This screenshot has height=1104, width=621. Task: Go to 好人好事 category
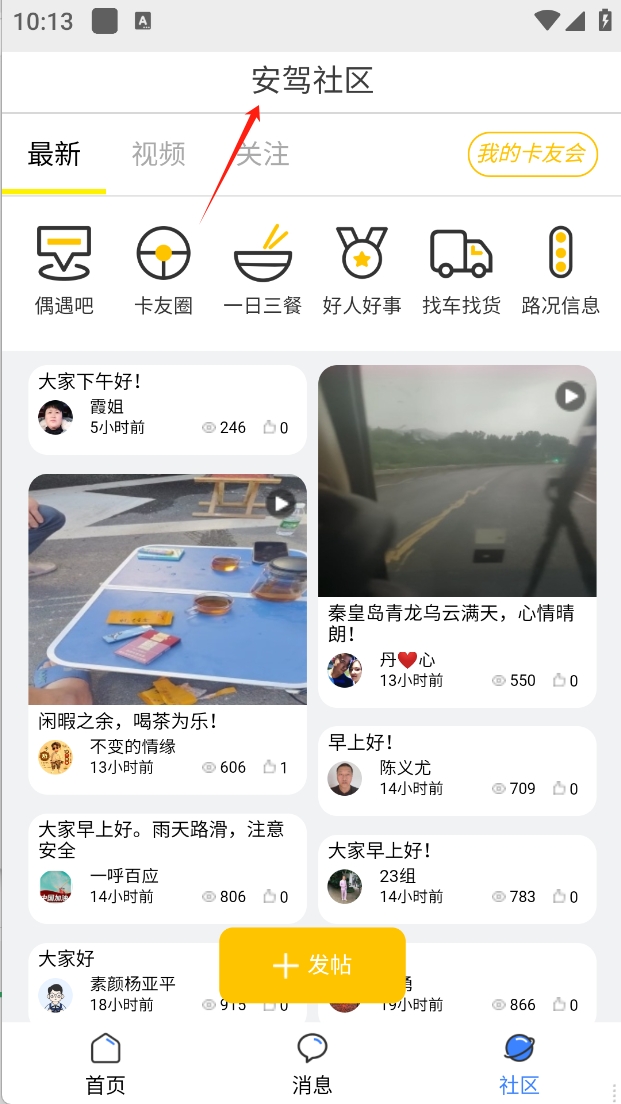(x=361, y=270)
